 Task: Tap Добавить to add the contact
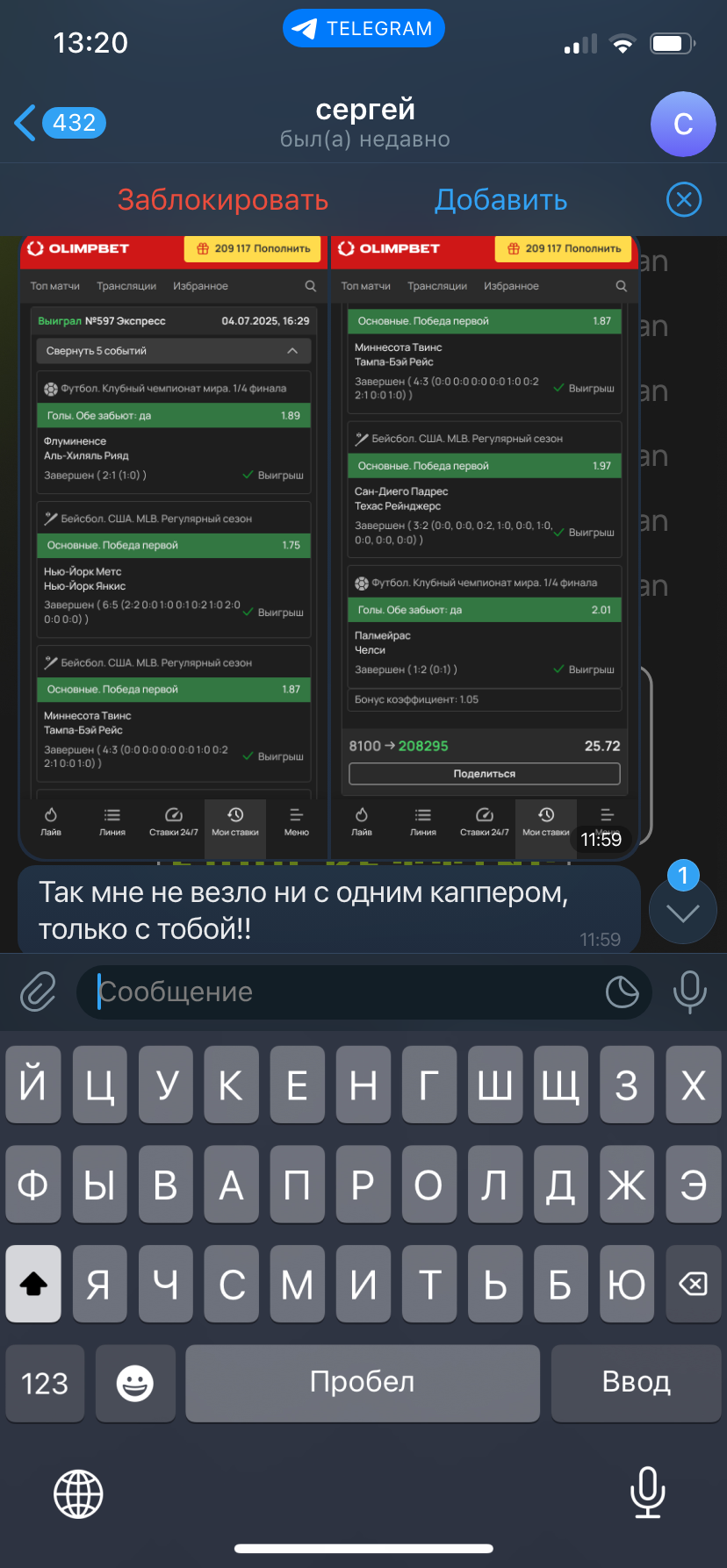click(x=501, y=200)
